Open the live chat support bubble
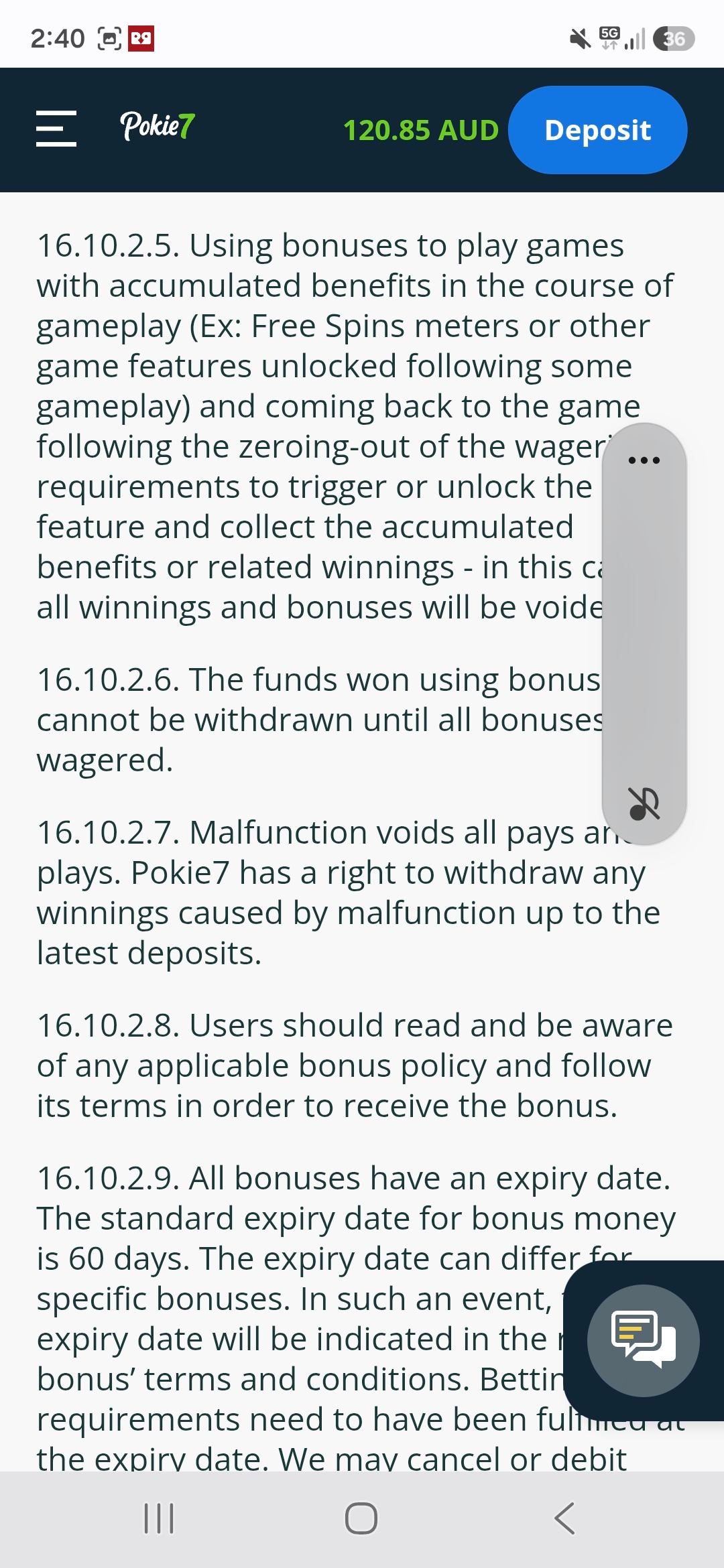The image size is (724, 1568). (644, 1340)
